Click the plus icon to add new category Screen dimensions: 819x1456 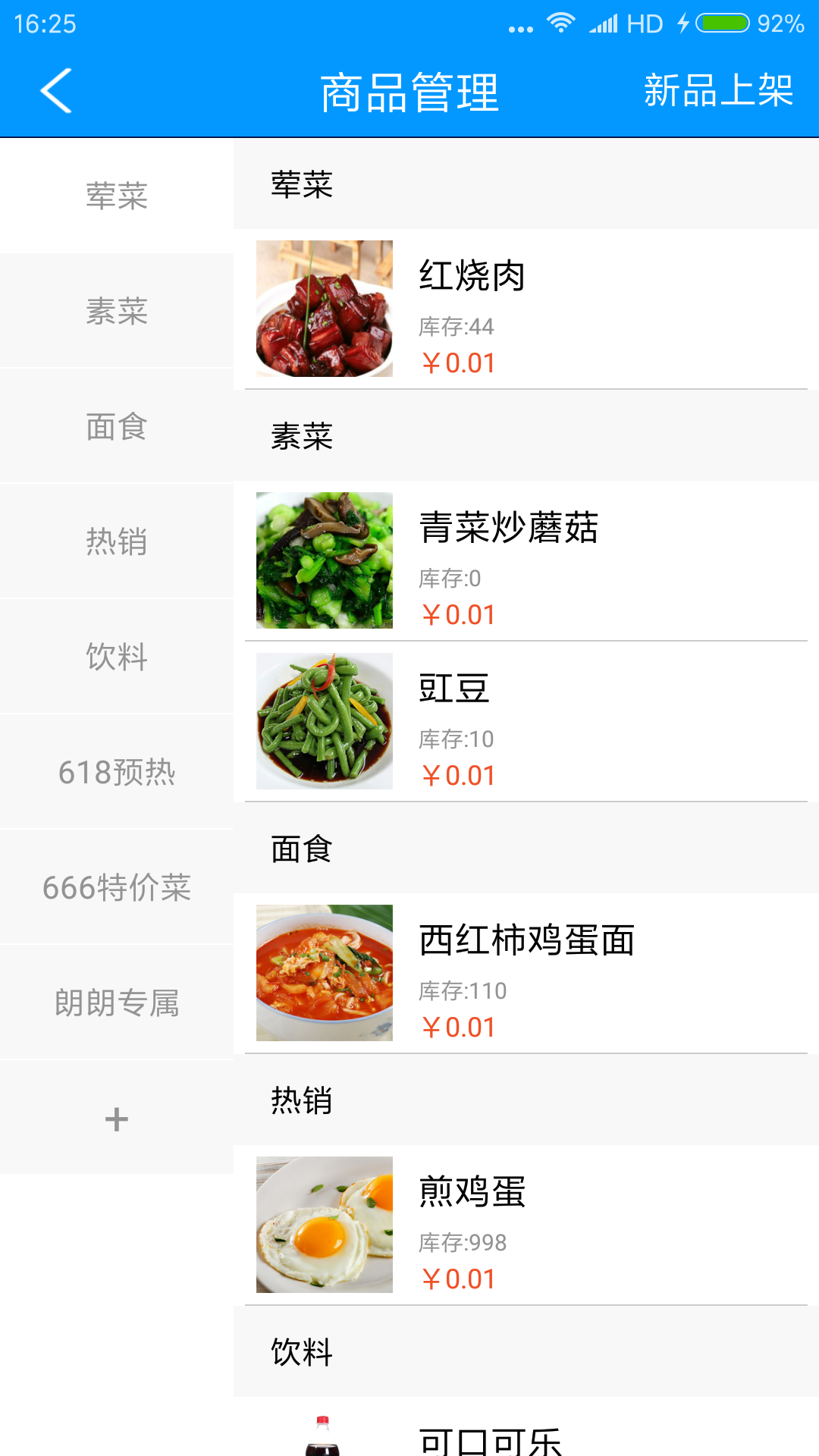click(115, 1117)
